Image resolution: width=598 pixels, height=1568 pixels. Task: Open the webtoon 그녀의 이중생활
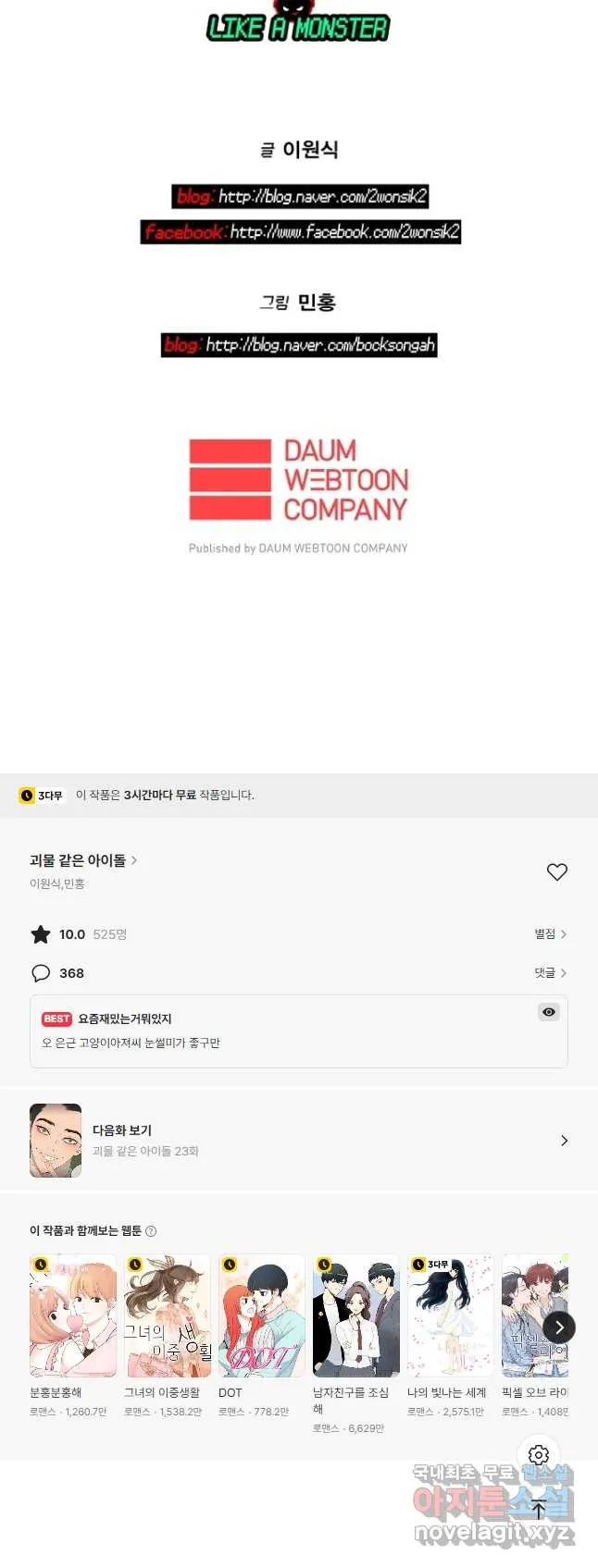click(x=168, y=1316)
